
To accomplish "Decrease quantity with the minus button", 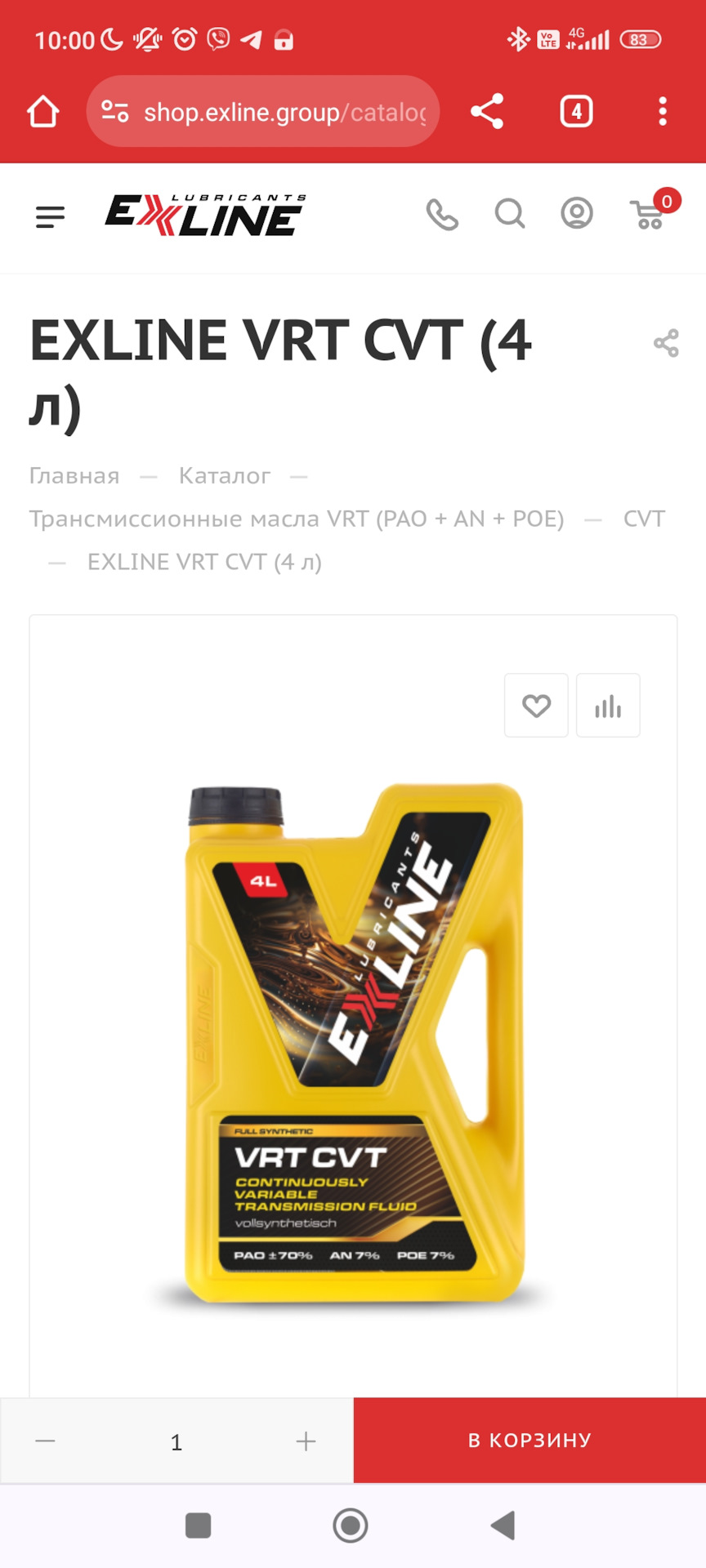I will 46,1441.
